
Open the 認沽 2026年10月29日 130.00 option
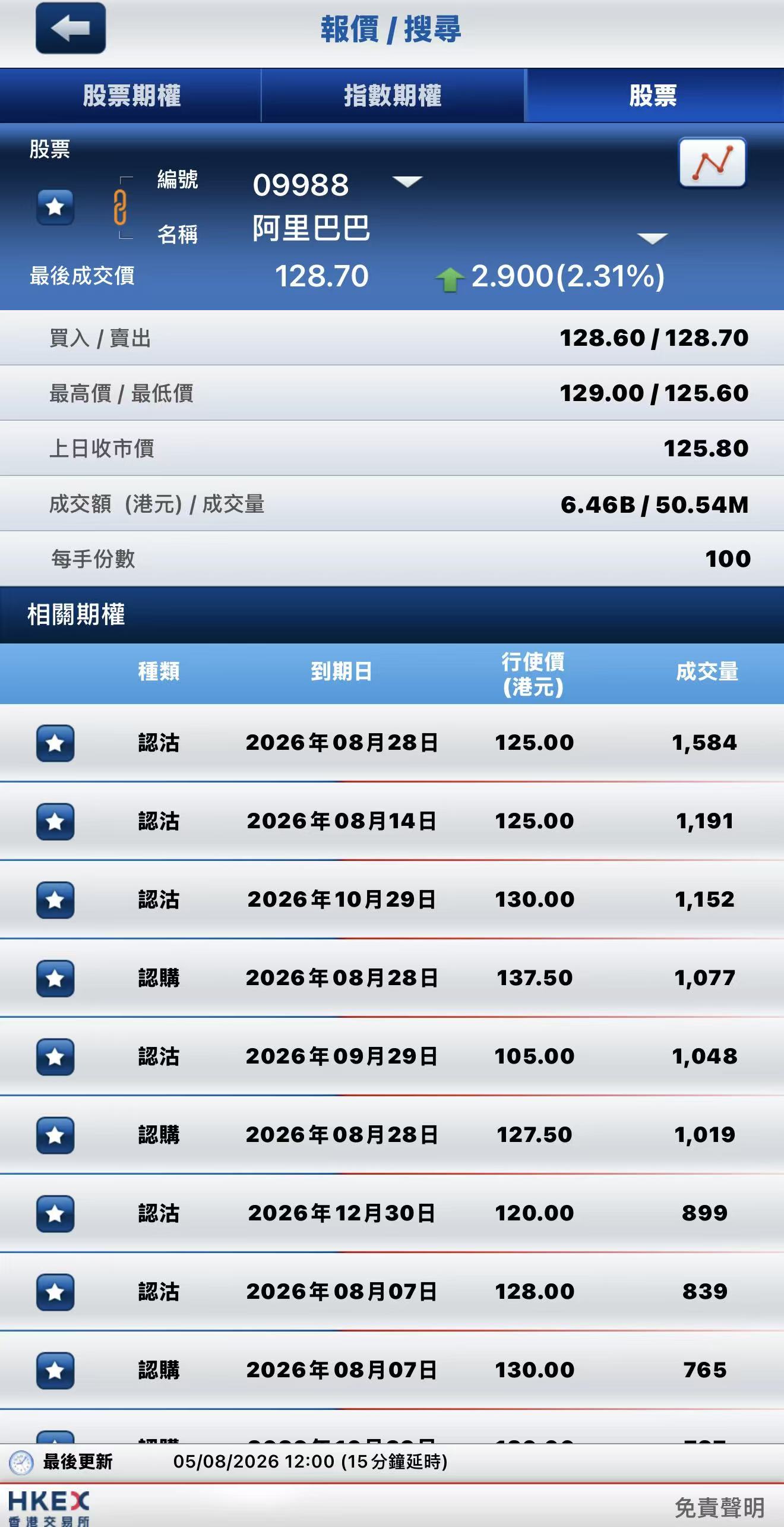(x=392, y=900)
